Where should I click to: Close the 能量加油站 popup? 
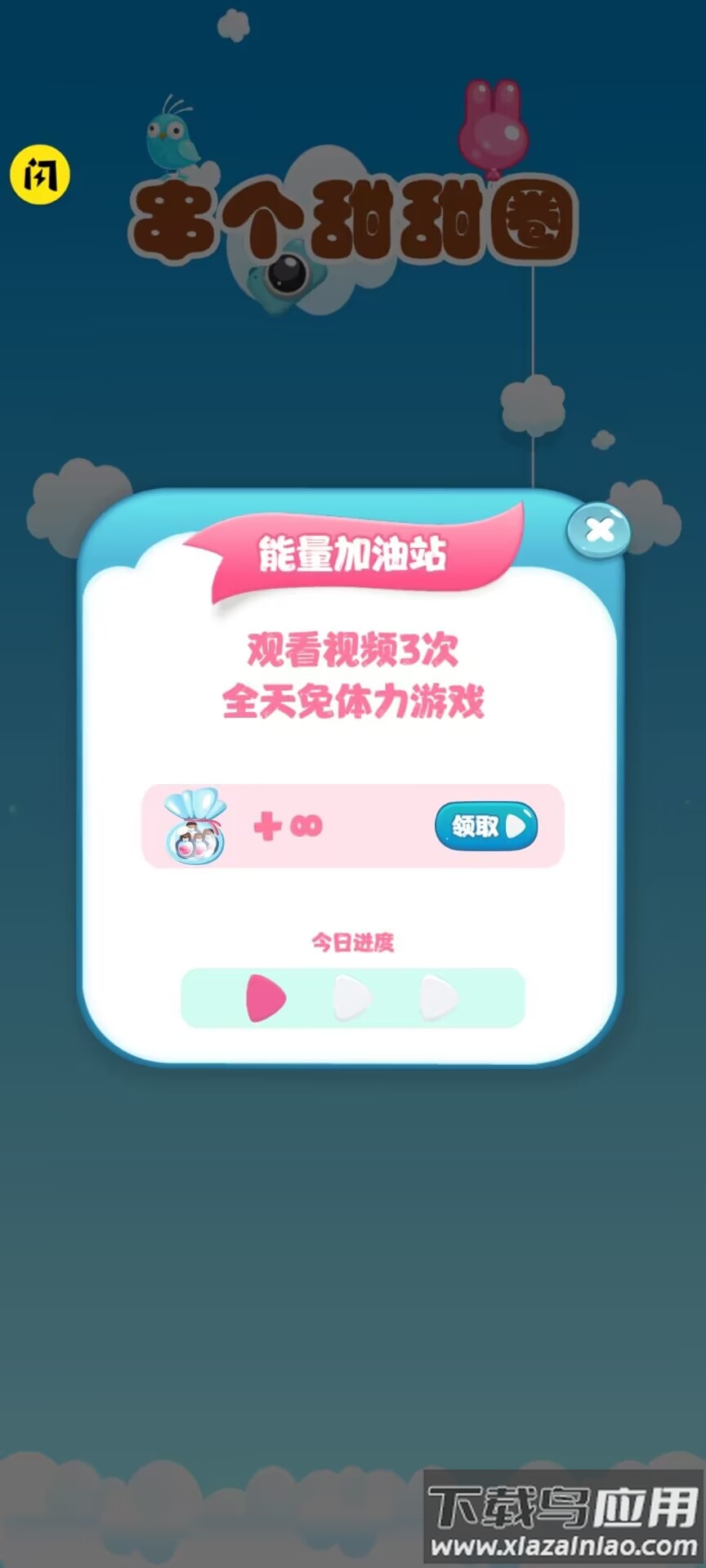pyautogui.click(x=599, y=530)
